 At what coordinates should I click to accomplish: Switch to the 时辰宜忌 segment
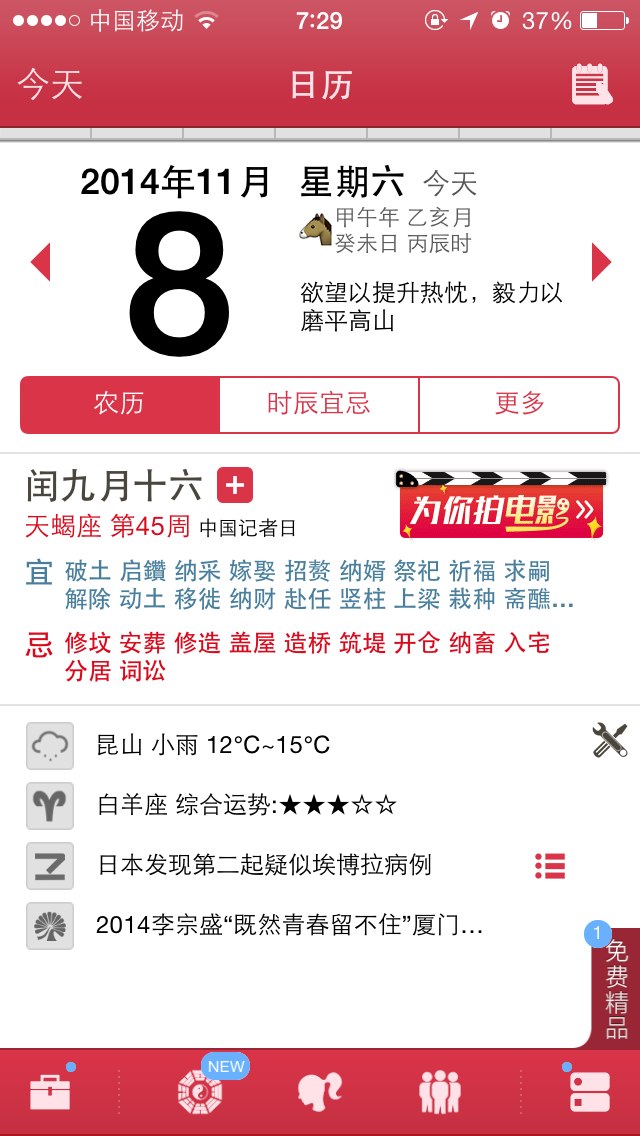tap(319, 404)
